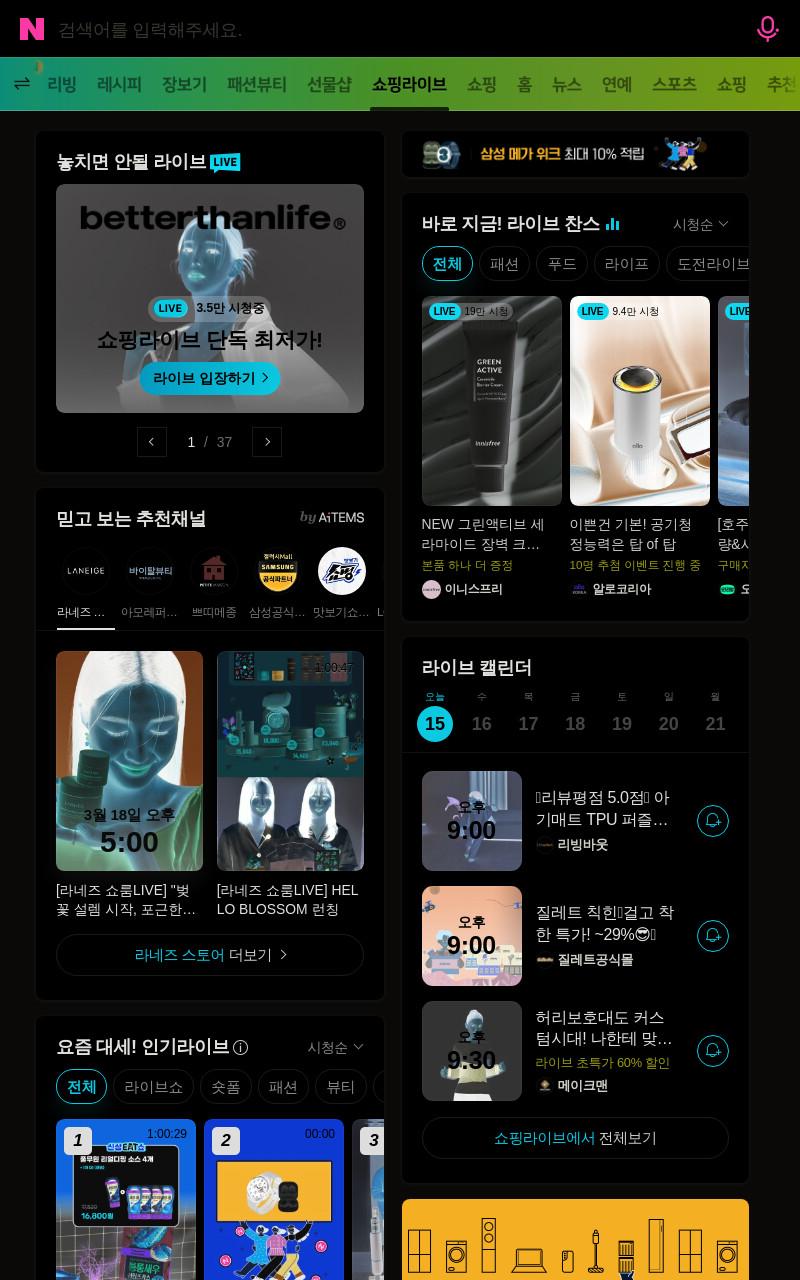Tap the 라이브 입장하기 button

pyautogui.click(x=210, y=378)
